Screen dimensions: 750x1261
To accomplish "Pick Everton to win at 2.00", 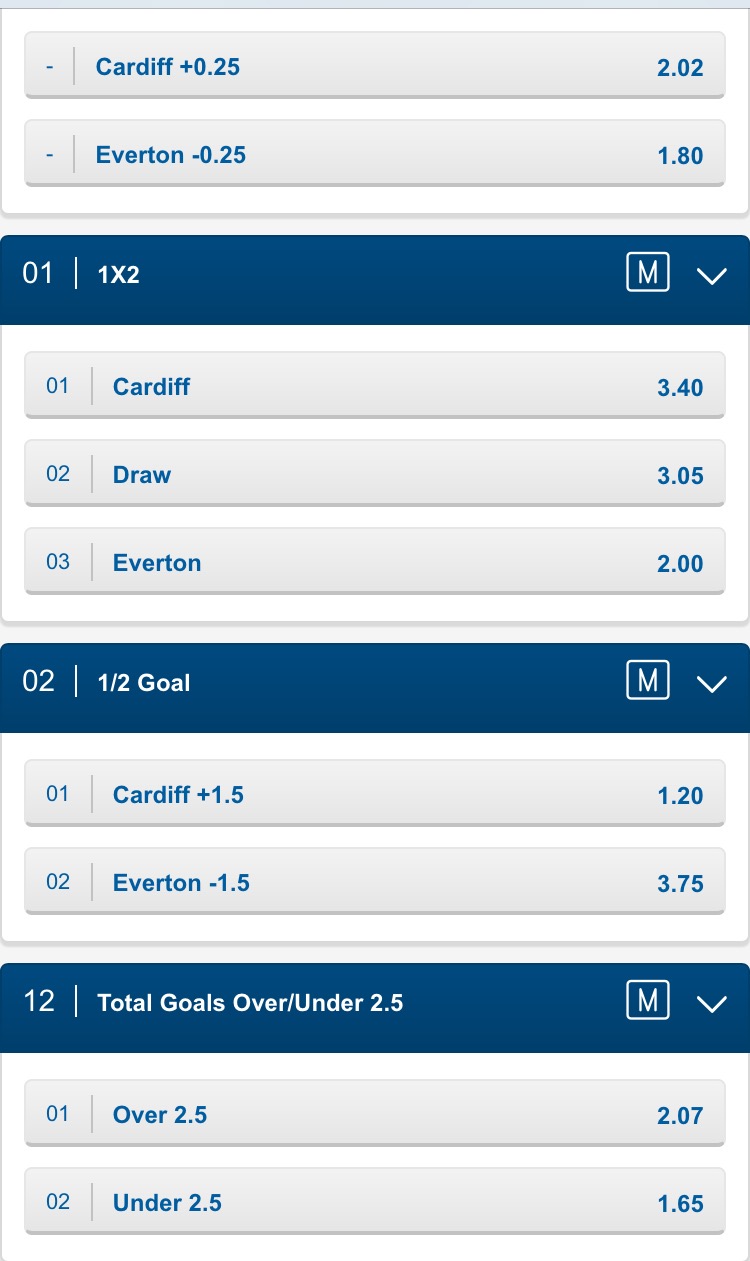I will coord(374,562).
